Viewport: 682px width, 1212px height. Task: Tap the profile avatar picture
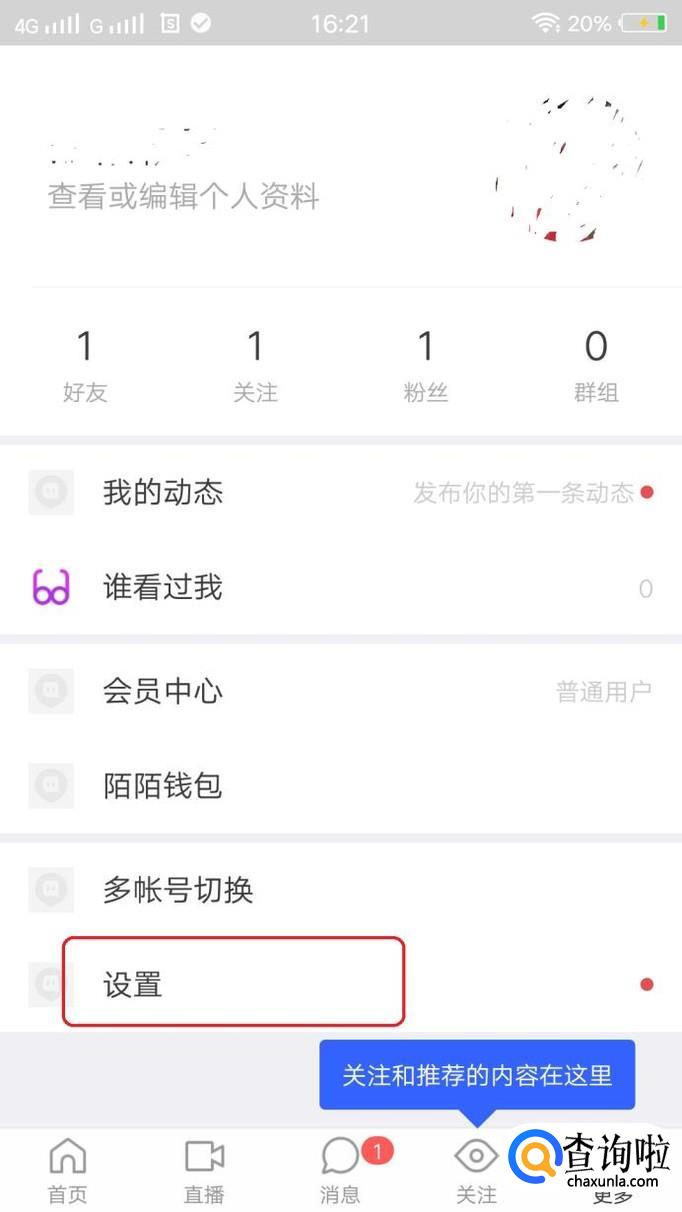click(567, 168)
